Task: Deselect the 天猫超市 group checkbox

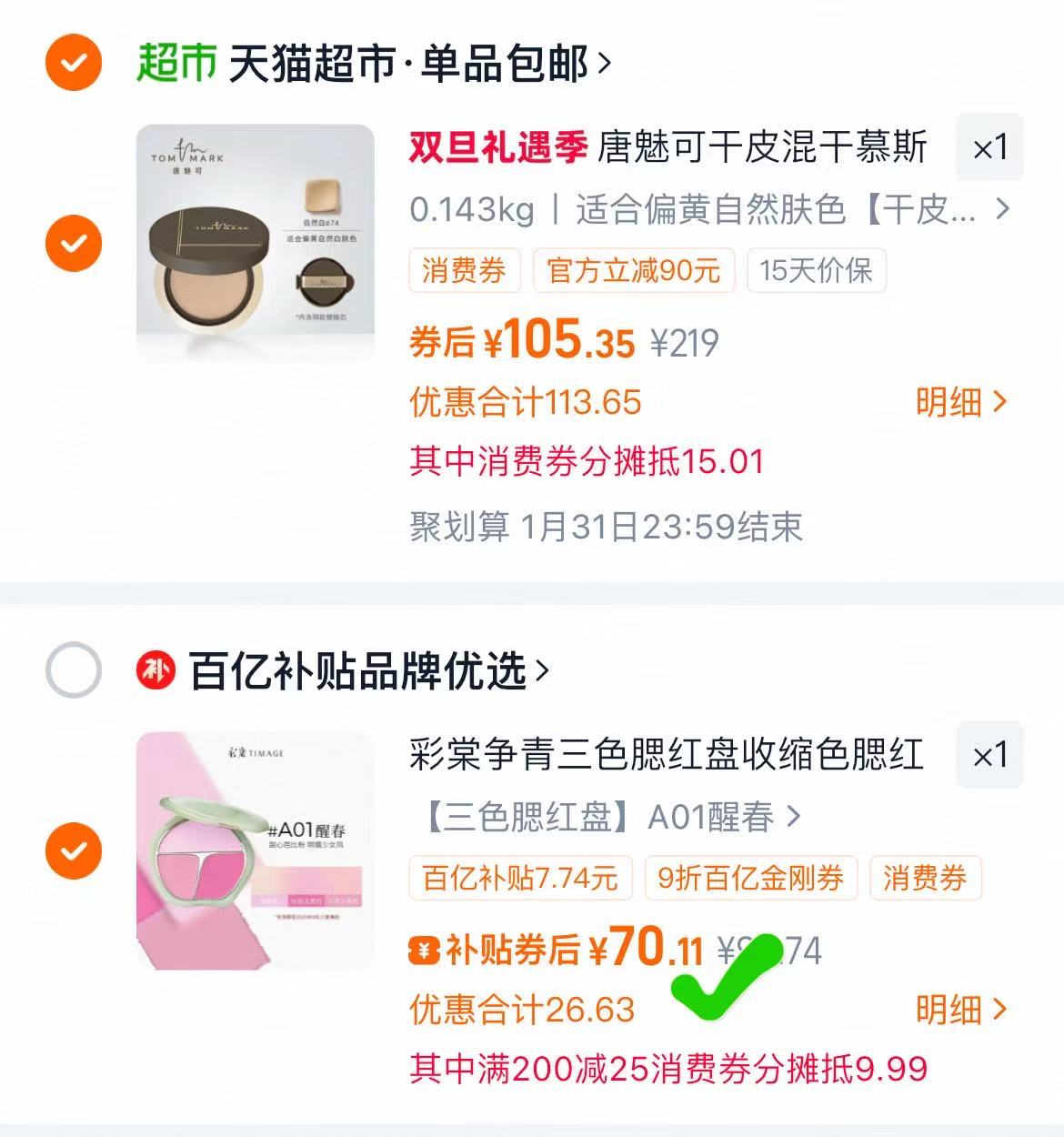Action: pyautogui.click(x=72, y=64)
